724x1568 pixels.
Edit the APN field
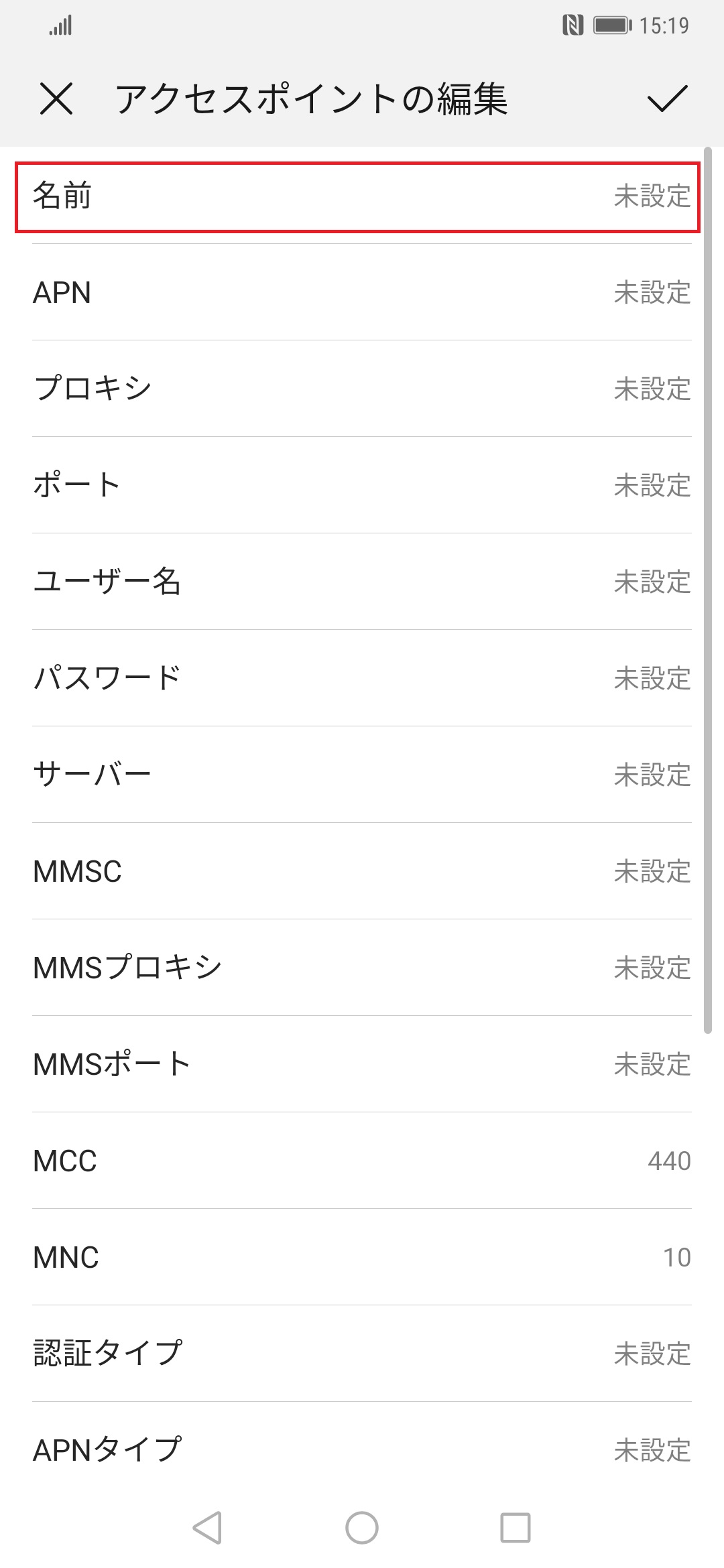click(x=362, y=293)
